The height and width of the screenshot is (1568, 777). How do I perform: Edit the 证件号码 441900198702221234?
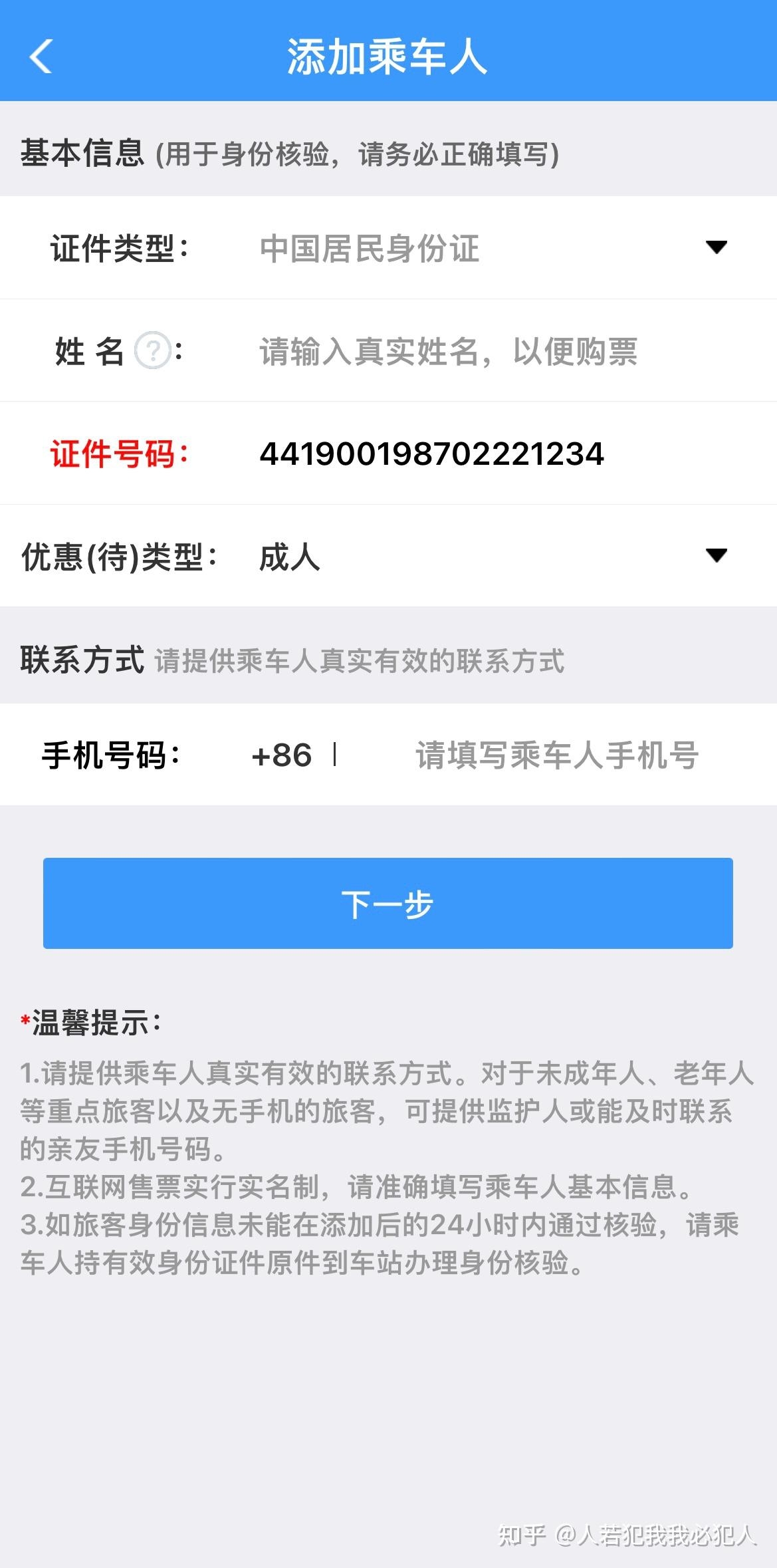coord(431,454)
